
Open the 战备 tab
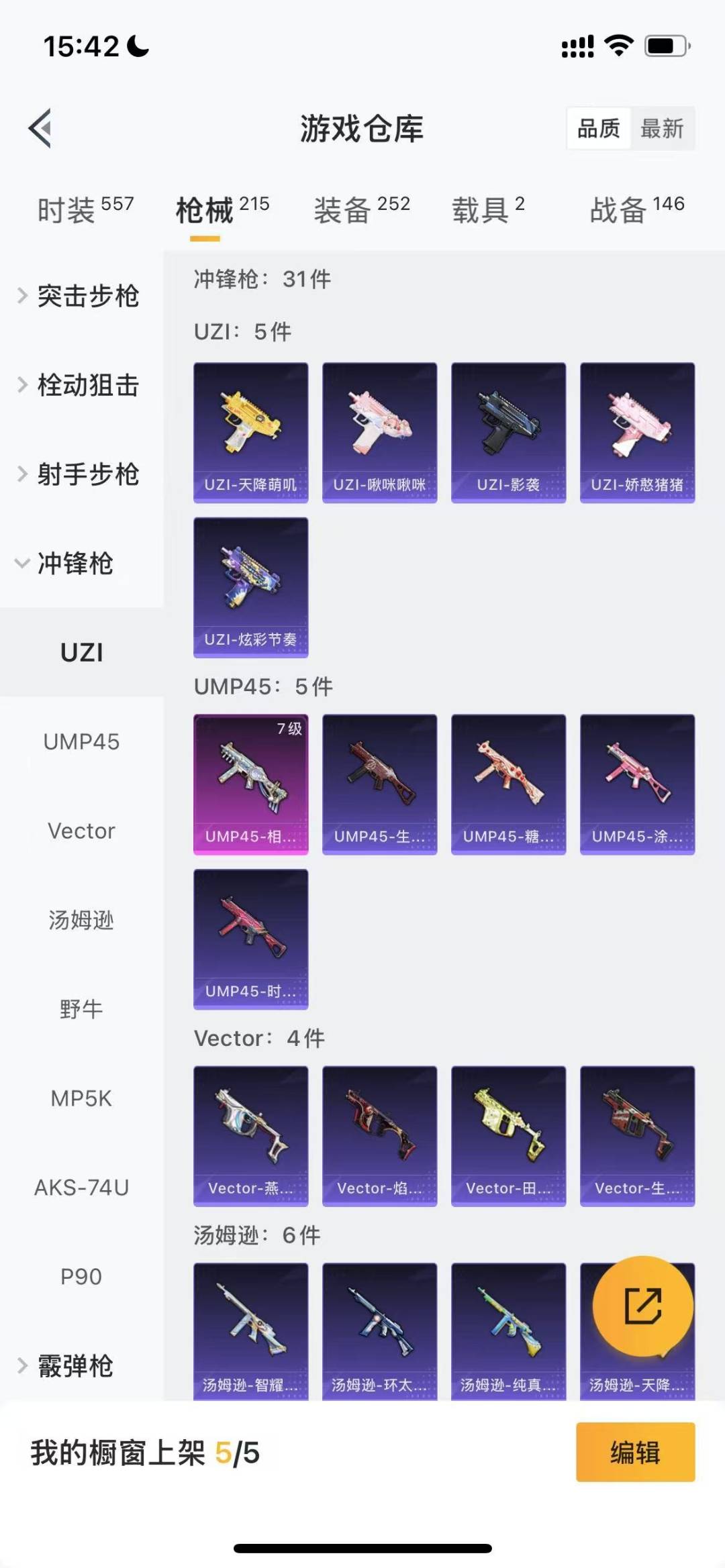[637, 209]
